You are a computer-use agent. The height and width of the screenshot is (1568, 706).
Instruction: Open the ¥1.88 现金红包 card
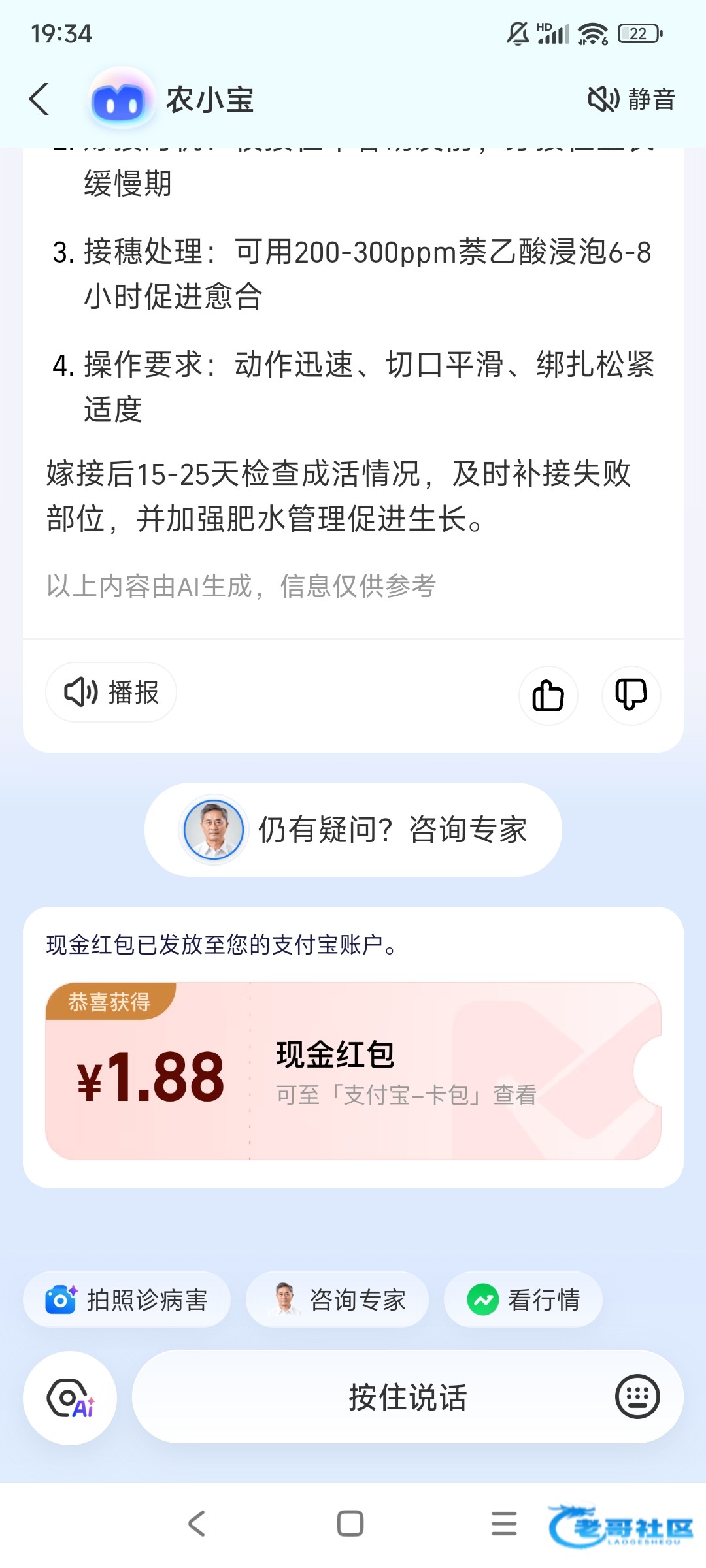pos(353,1071)
